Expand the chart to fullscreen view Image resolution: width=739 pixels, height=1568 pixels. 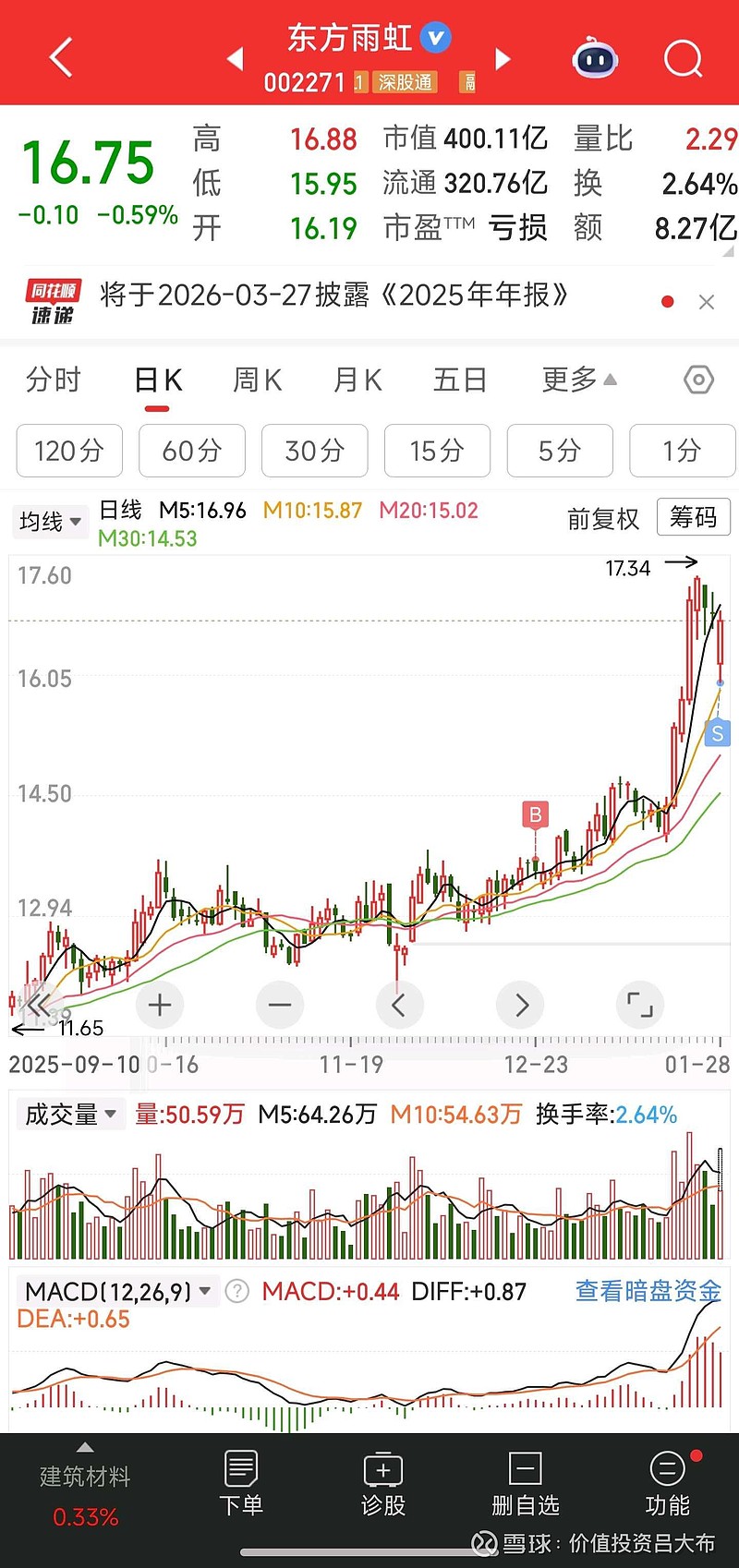click(640, 1005)
